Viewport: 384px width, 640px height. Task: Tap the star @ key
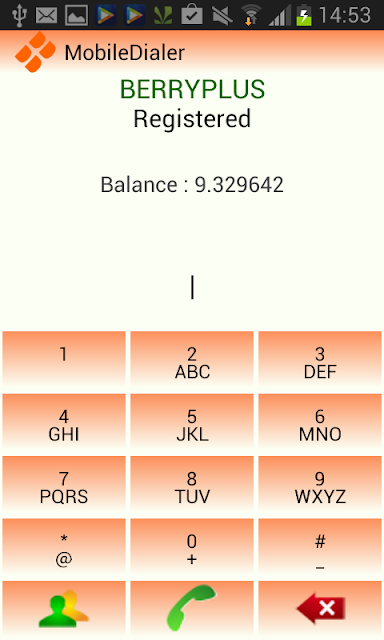pos(64,547)
